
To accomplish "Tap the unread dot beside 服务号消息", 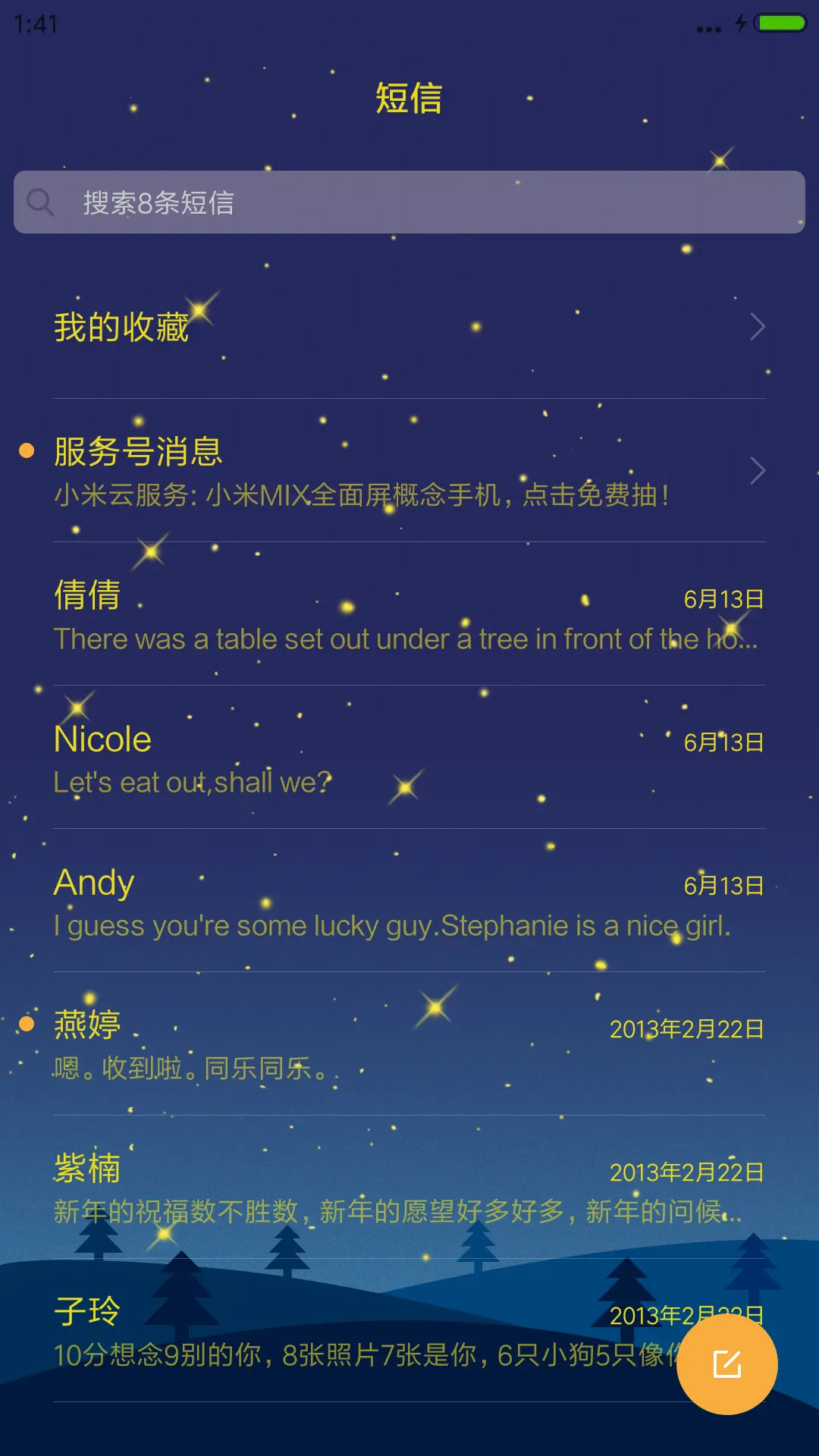I will click(x=27, y=451).
